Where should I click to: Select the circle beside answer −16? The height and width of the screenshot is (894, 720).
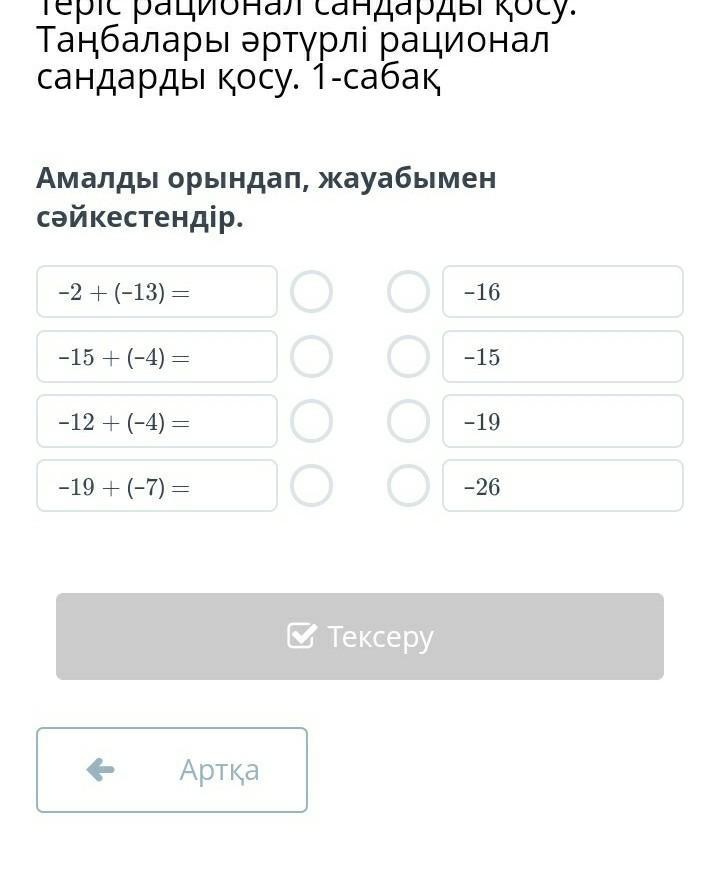click(408, 292)
